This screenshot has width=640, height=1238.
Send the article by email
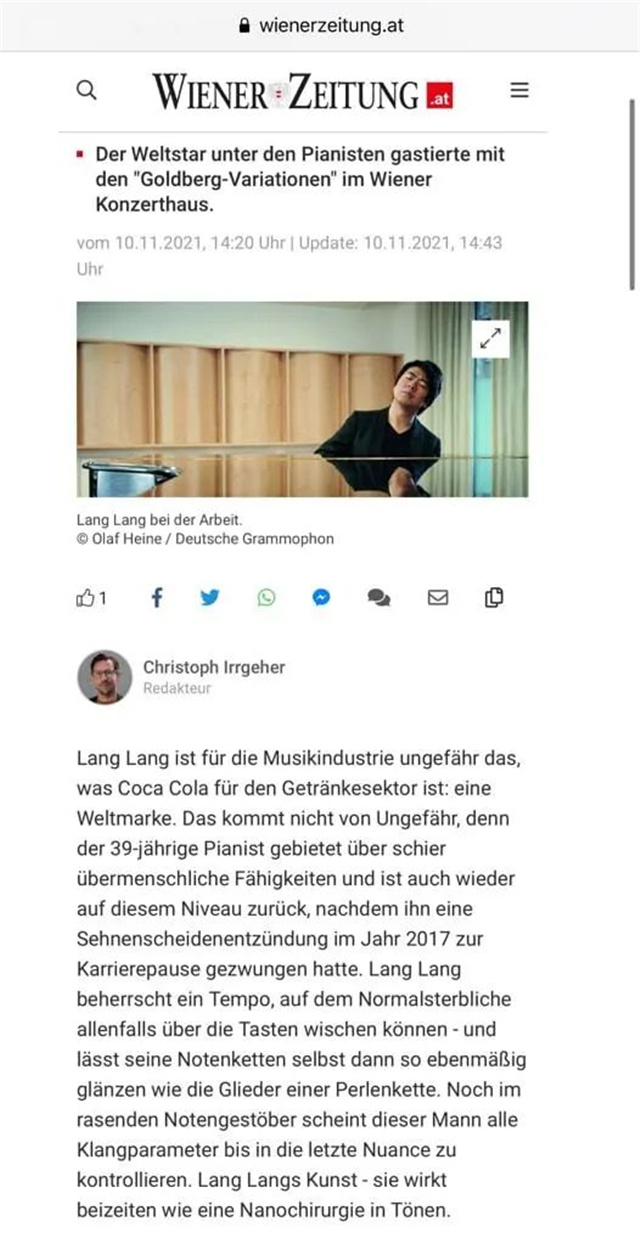(438, 598)
